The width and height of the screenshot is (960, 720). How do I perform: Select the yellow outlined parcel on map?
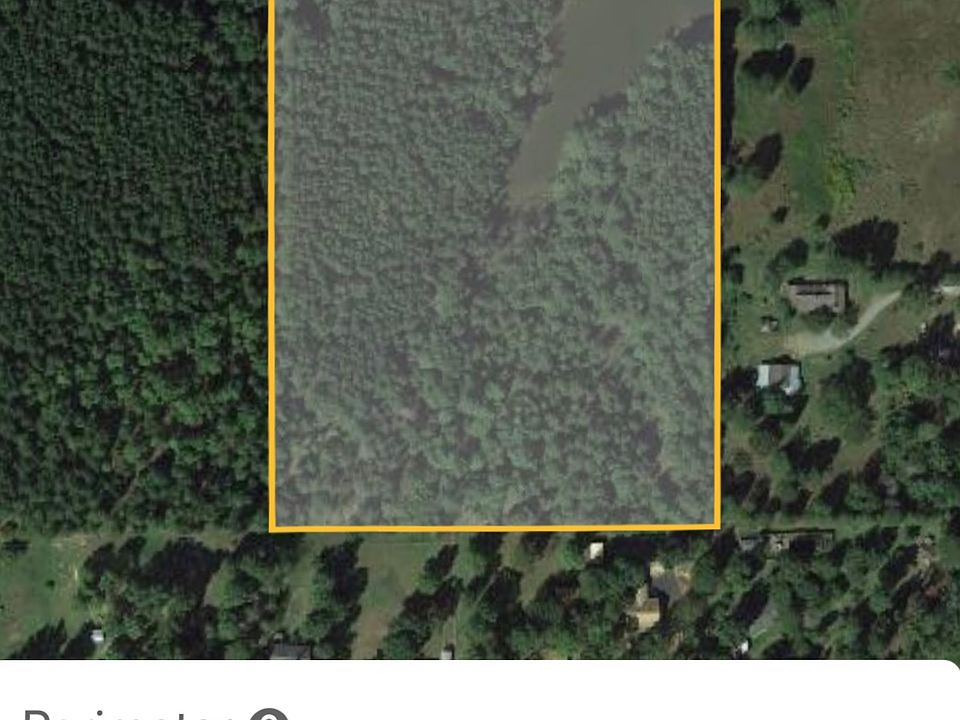pos(495,300)
